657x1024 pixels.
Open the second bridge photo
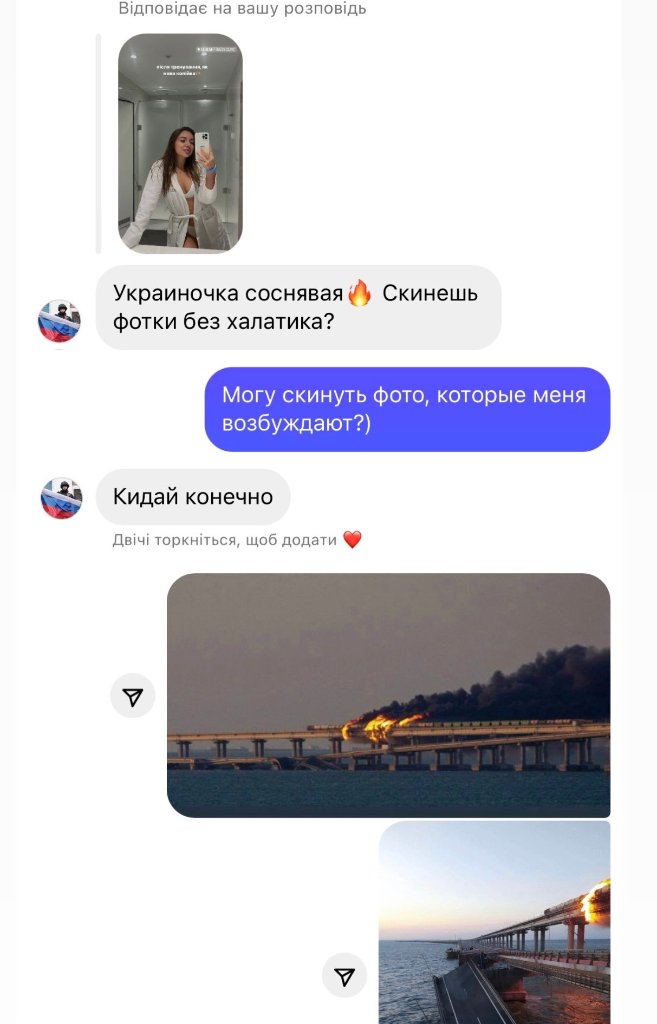click(494, 922)
